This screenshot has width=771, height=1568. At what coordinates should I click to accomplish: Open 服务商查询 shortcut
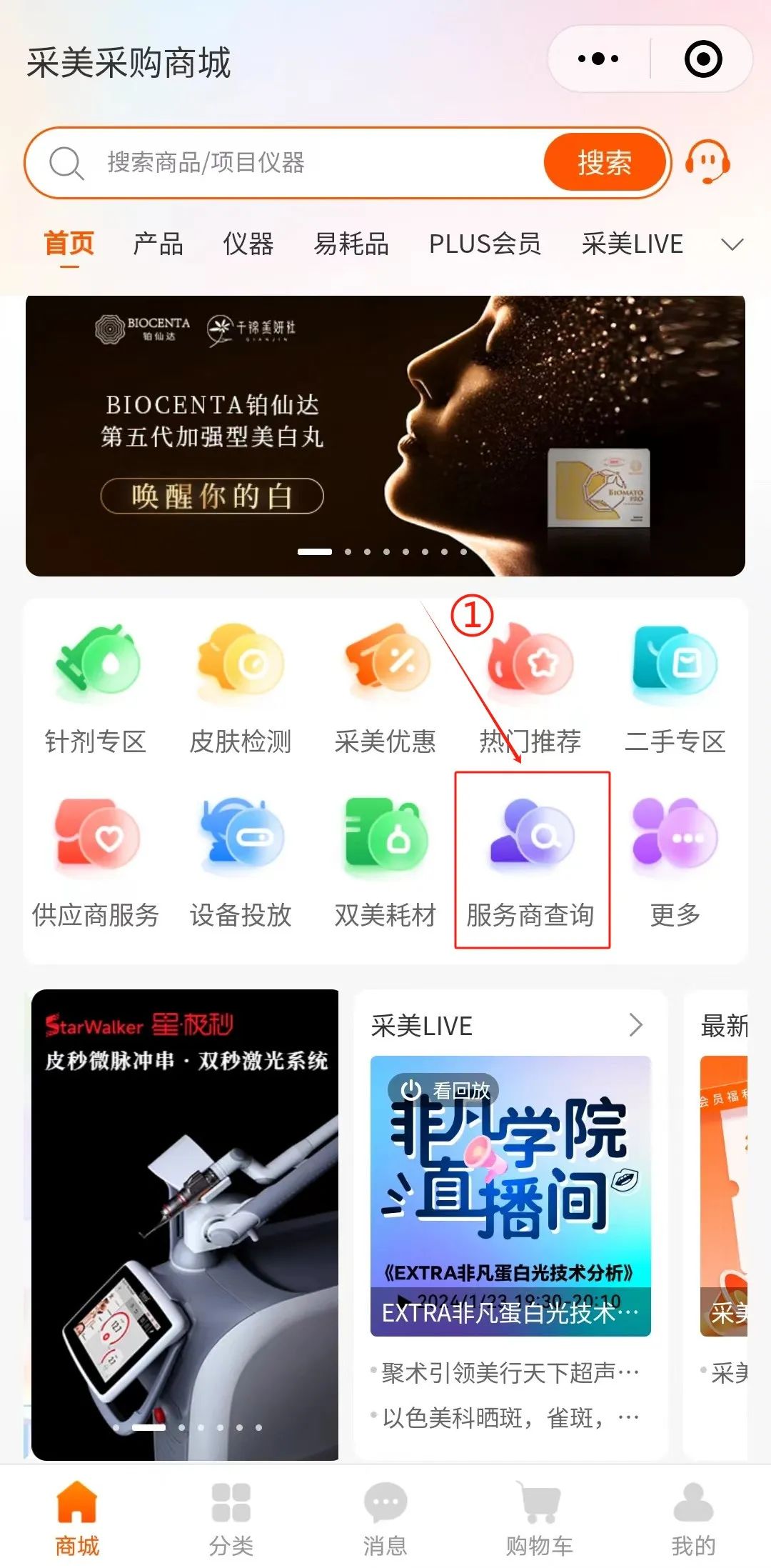coord(531,861)
